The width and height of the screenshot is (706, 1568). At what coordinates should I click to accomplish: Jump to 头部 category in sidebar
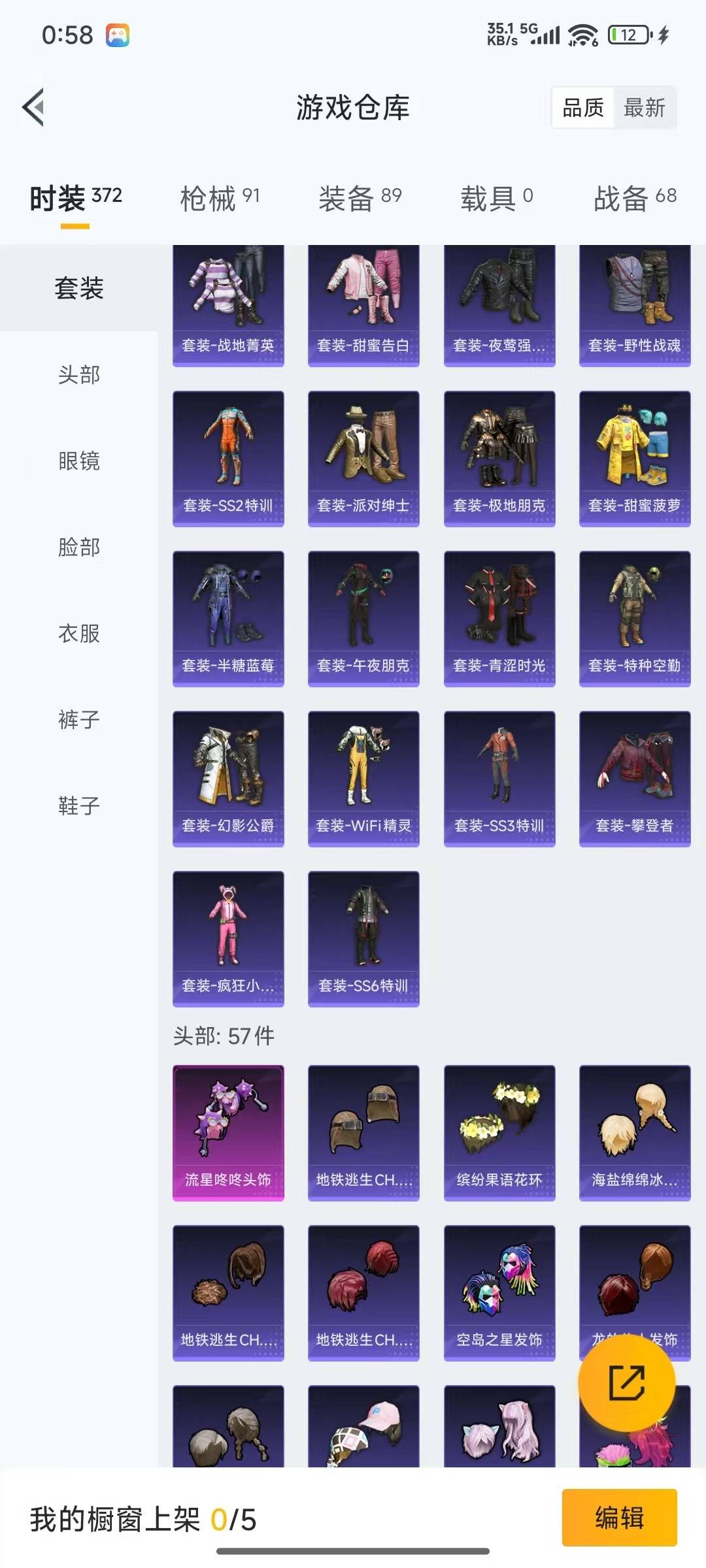coord(79,375)
